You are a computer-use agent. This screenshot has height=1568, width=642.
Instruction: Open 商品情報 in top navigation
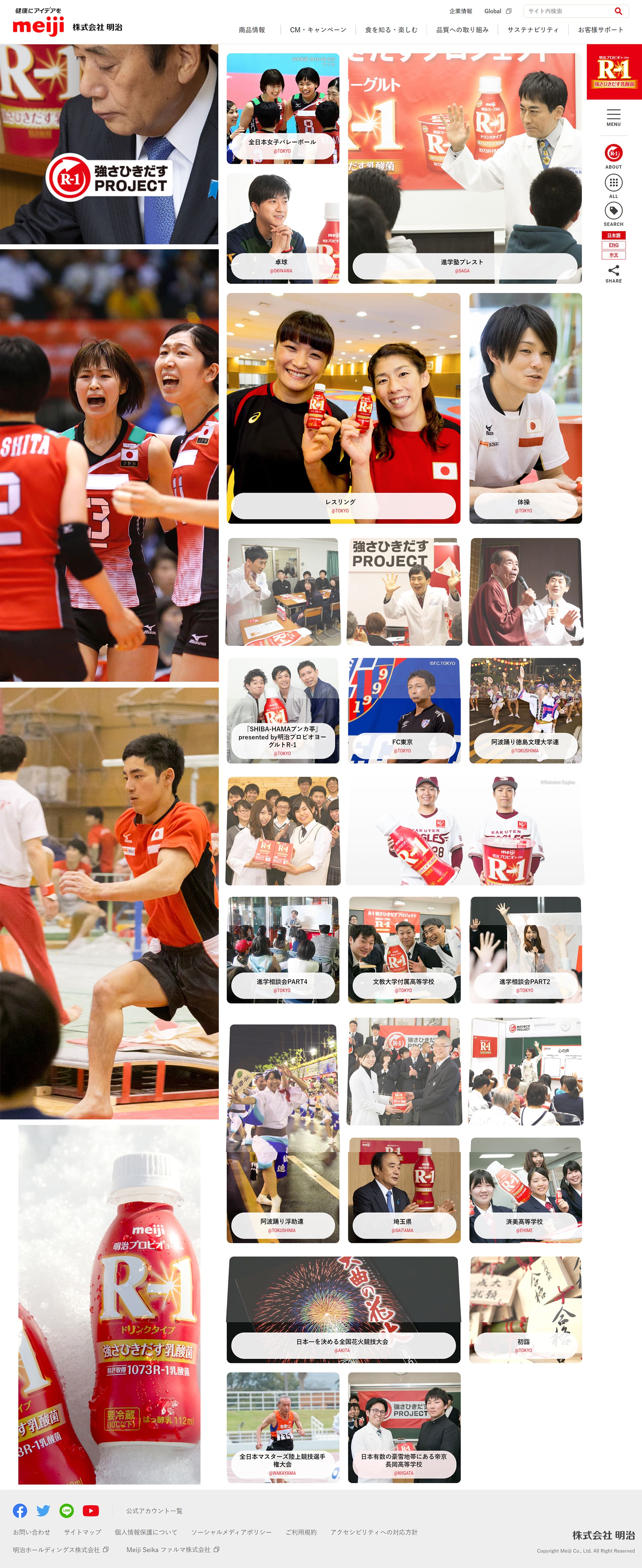pos(251,30)
